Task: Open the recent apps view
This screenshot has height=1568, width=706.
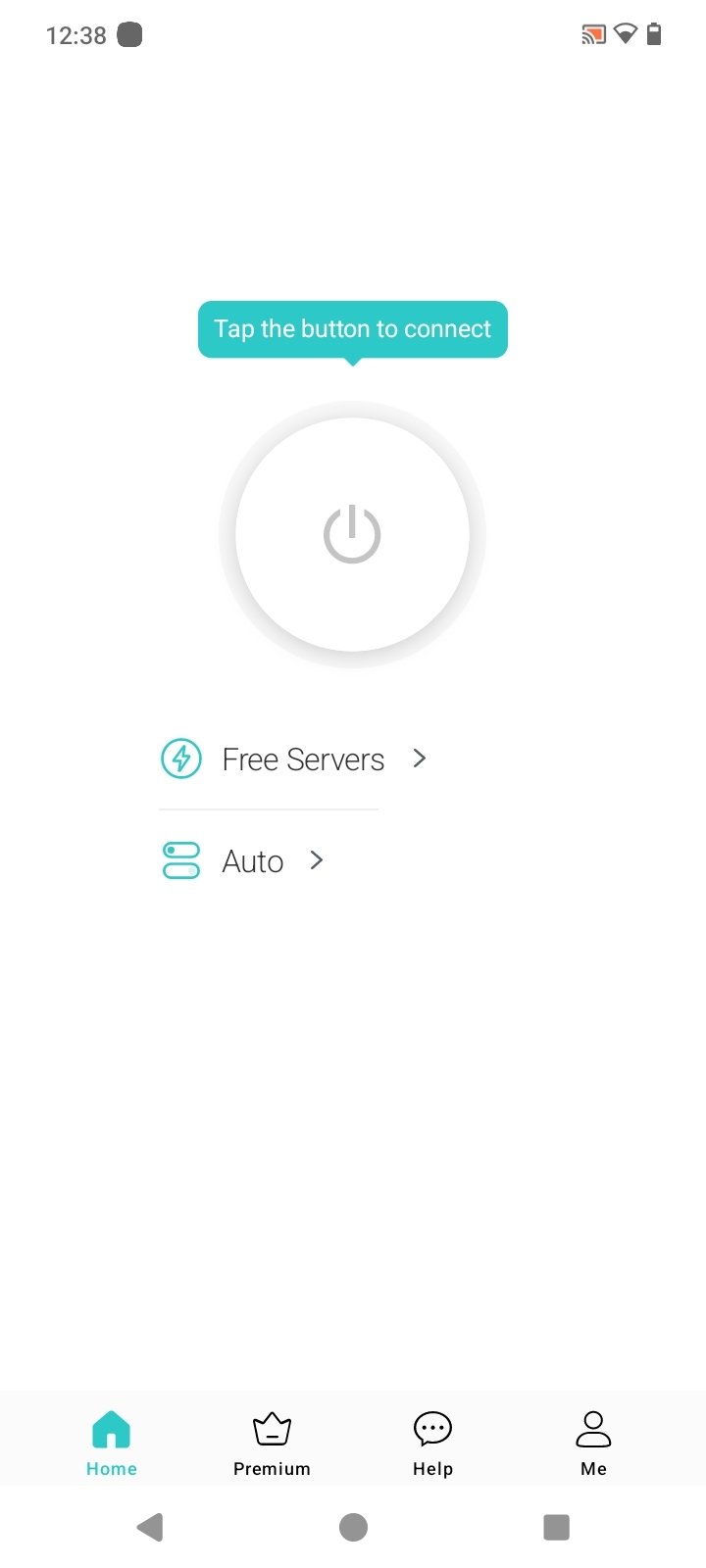Action: click(556, 1527)
